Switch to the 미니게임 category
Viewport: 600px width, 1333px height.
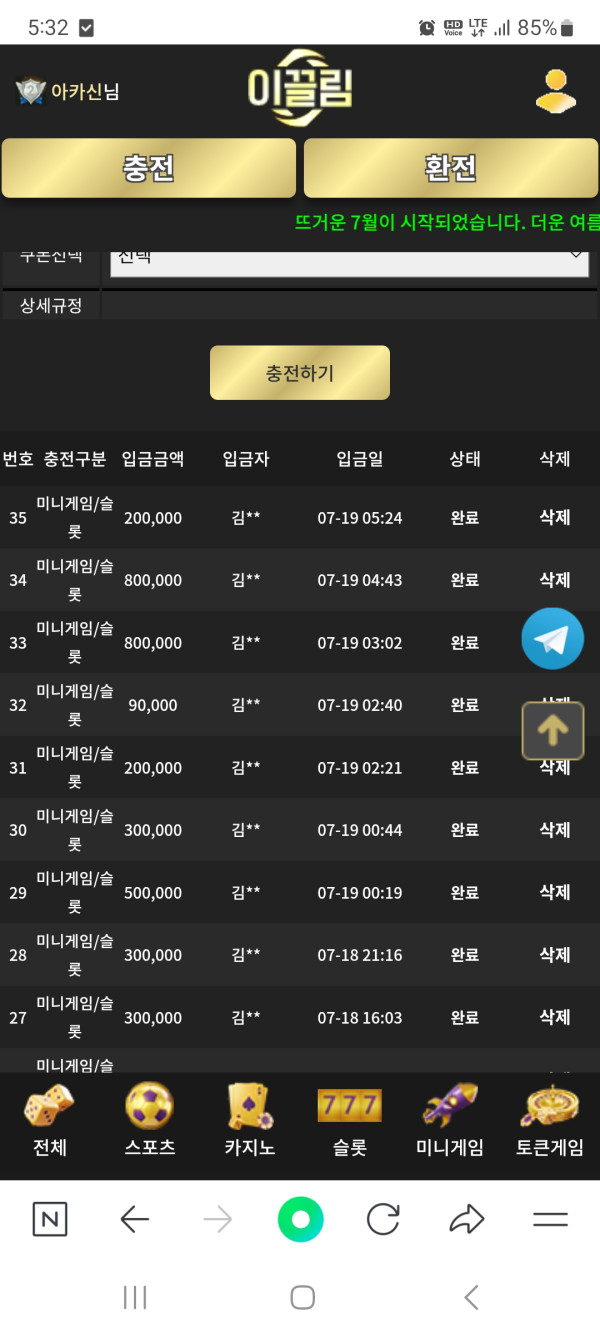(x=450, y=1121)
